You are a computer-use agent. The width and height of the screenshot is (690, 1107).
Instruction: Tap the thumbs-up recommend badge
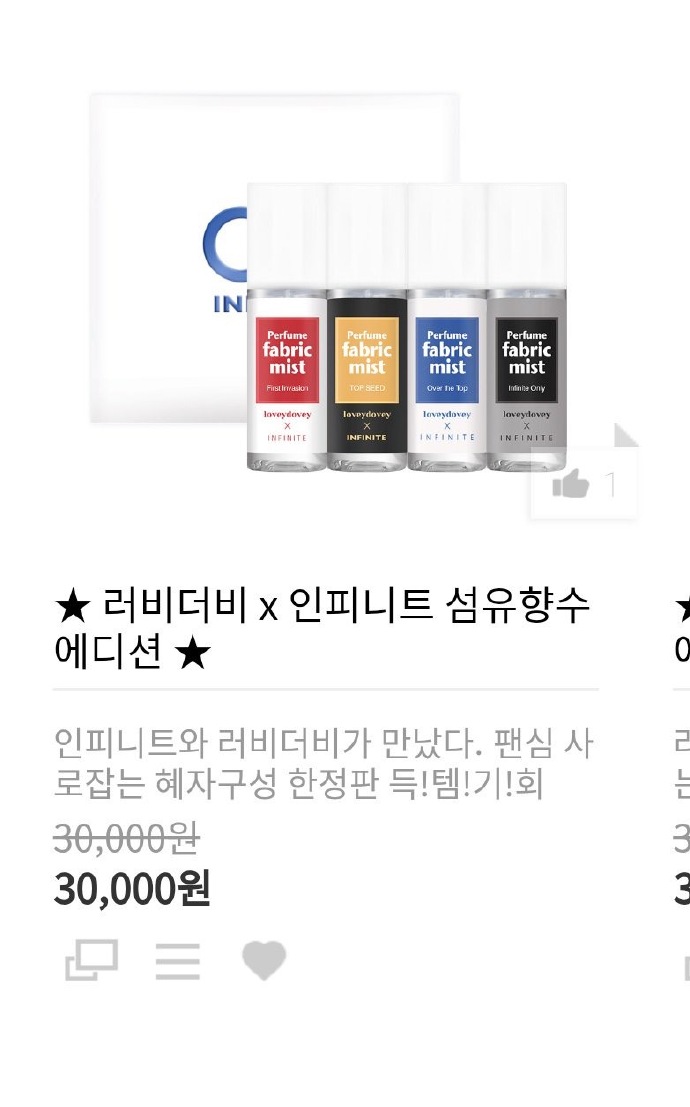pyautogui.click(x=584, y=484)
